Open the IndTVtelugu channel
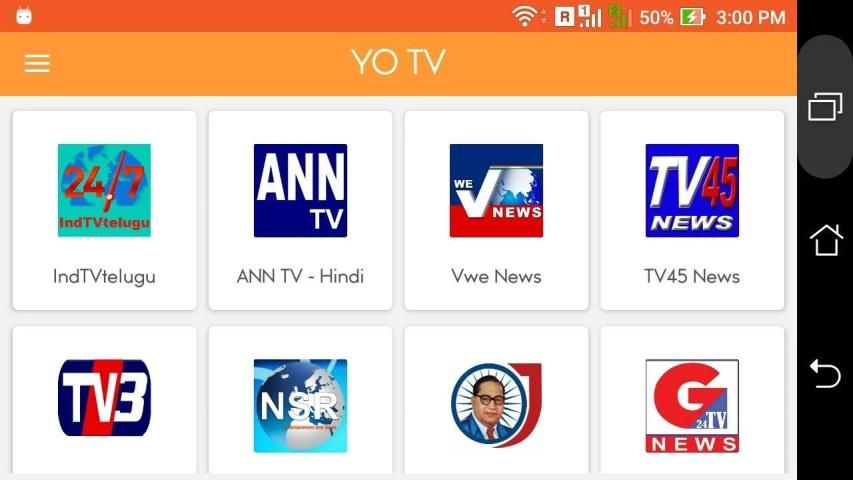 point(104,210)
